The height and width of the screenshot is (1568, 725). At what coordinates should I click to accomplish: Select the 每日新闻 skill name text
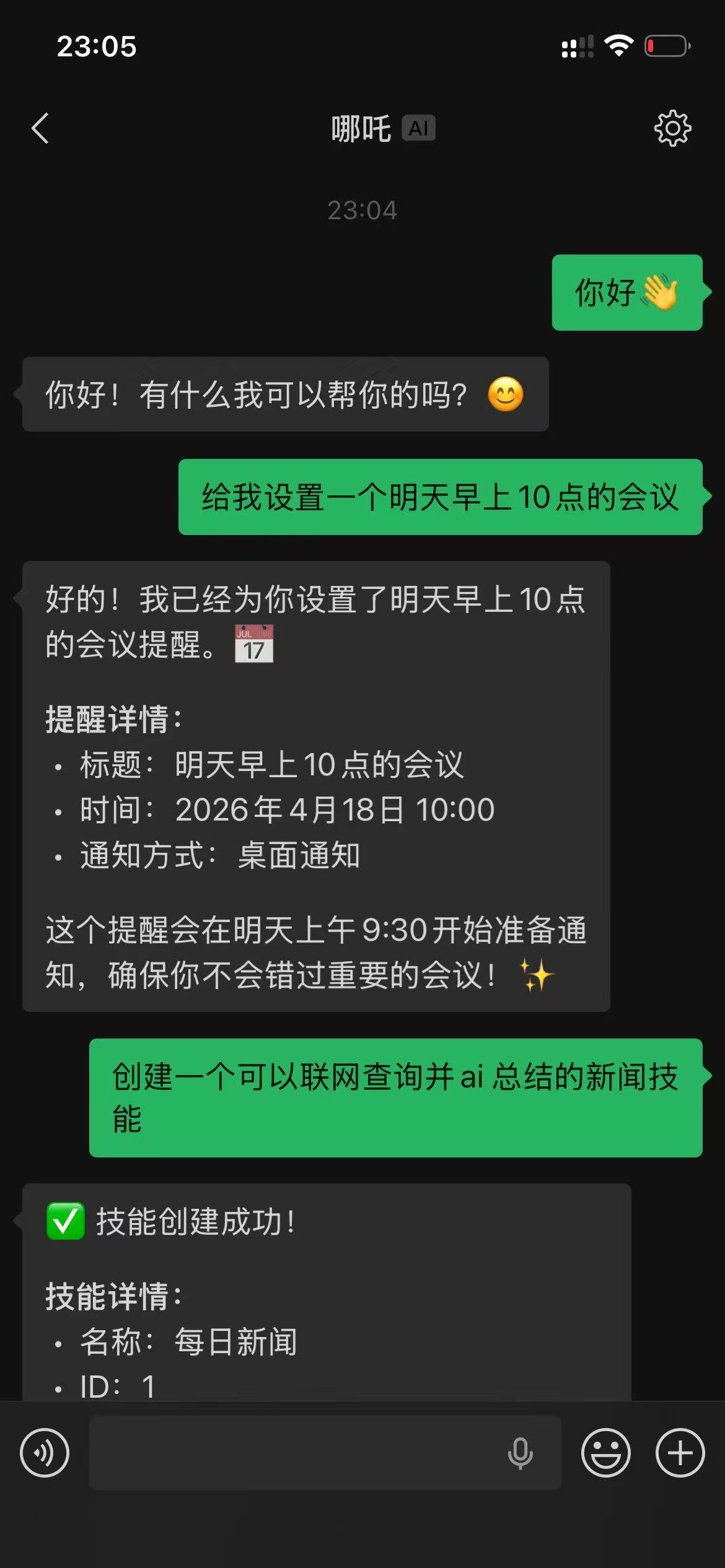(234, 1341)
